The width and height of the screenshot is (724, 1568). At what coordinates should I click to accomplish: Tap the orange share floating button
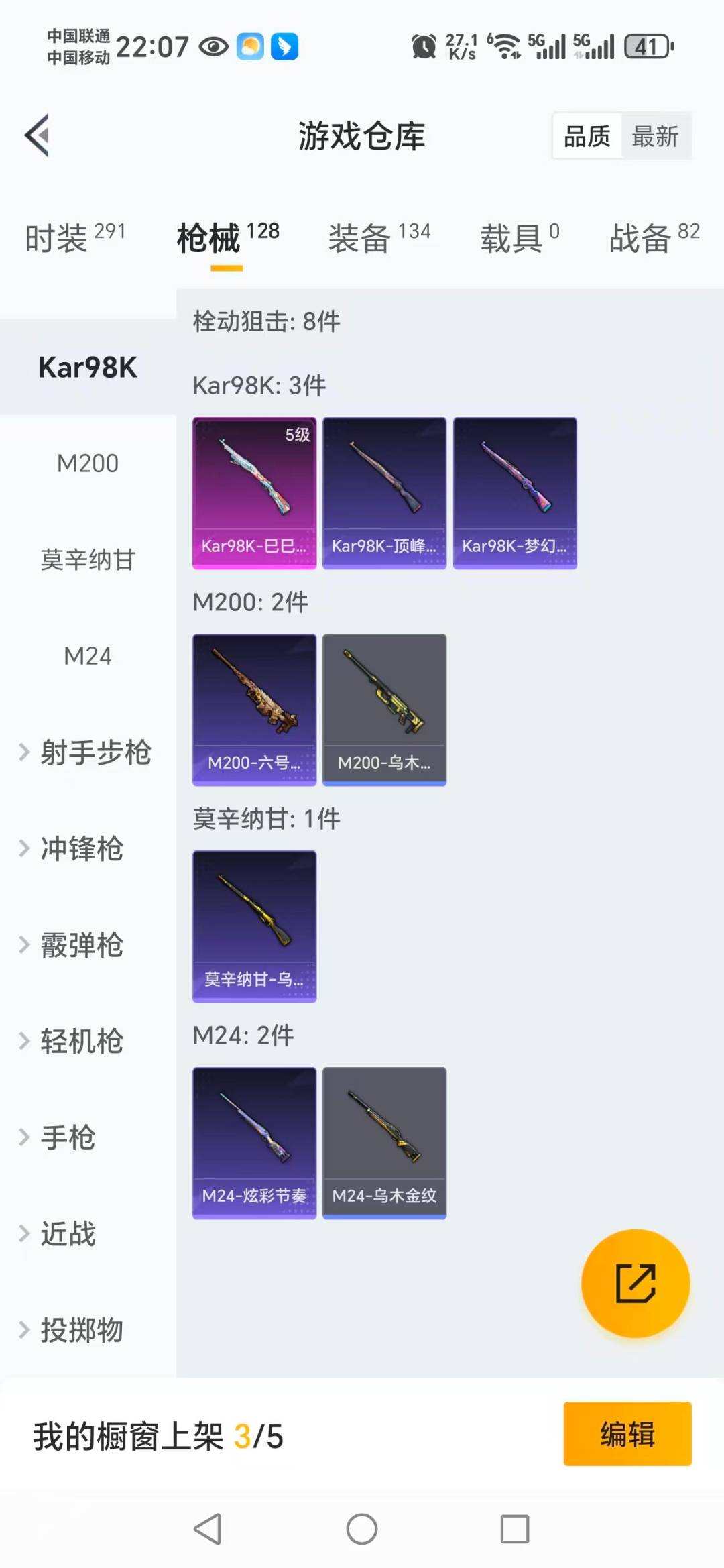click(x=635, y=1283)
